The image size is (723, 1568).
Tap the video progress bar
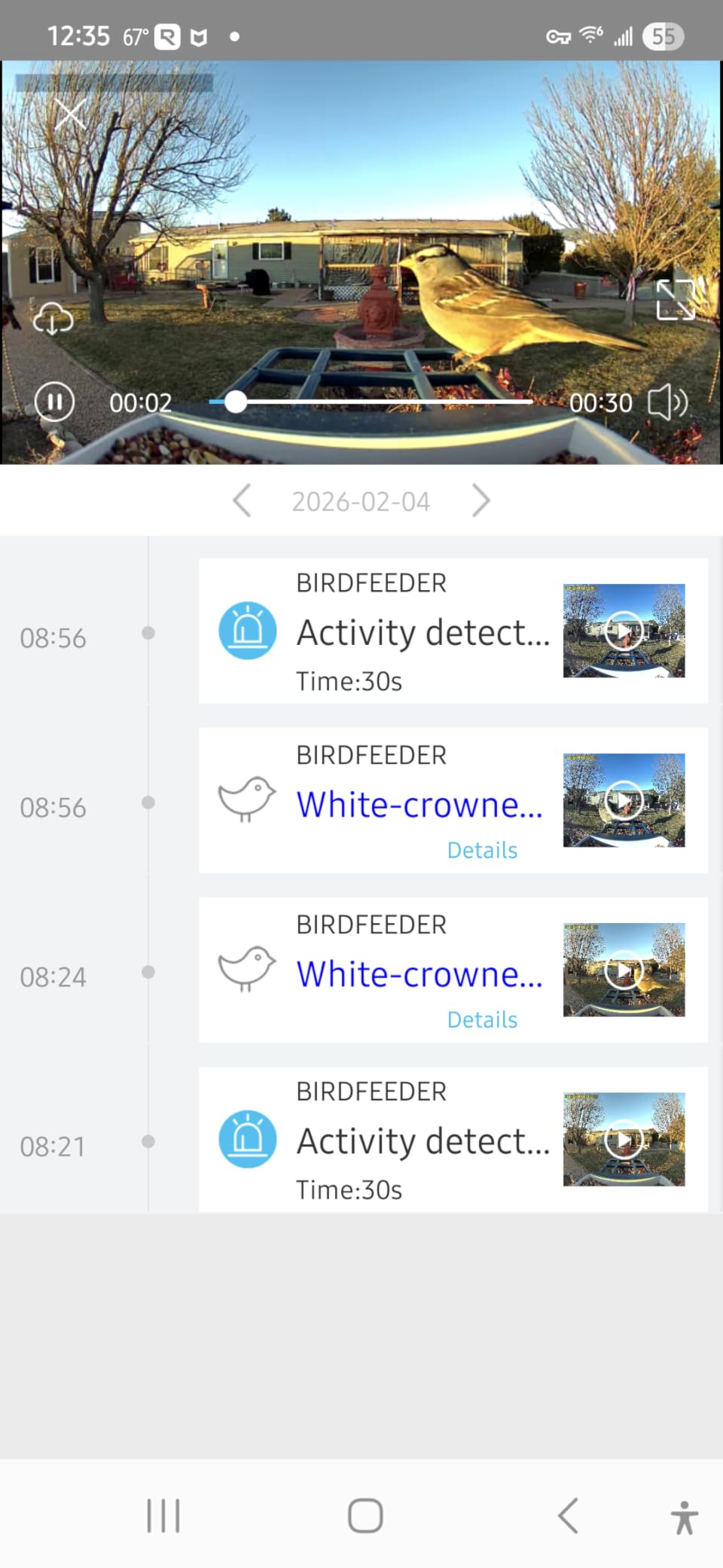pyautogui.click(x=371, y=402)
